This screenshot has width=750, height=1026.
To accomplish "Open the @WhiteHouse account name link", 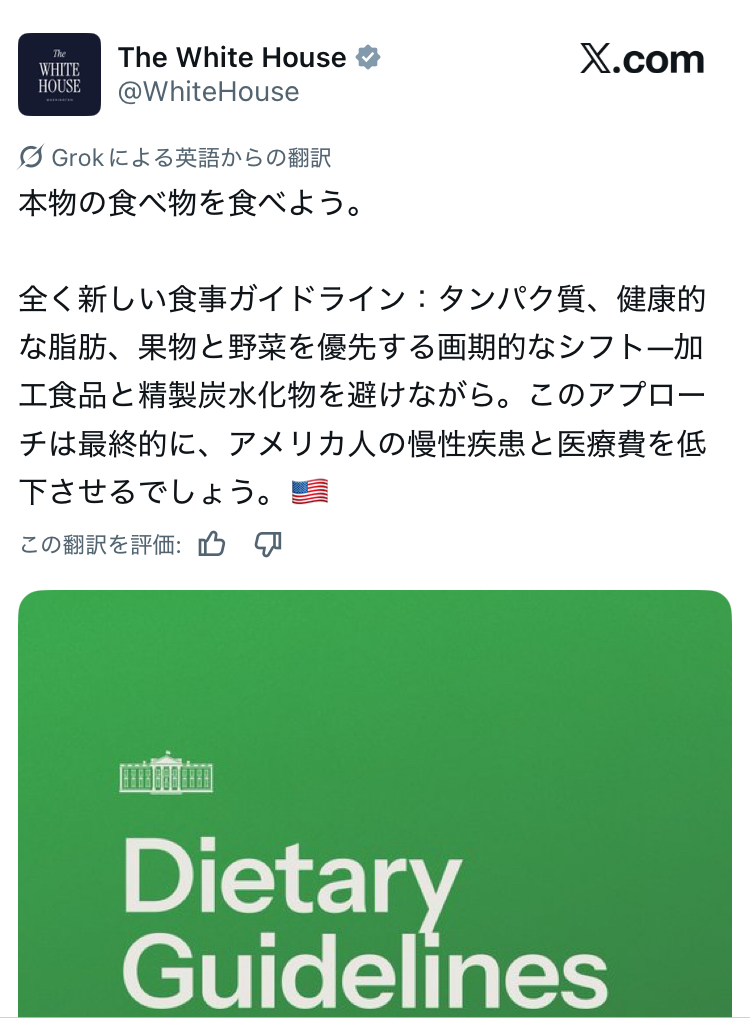I will click(208, 92).
